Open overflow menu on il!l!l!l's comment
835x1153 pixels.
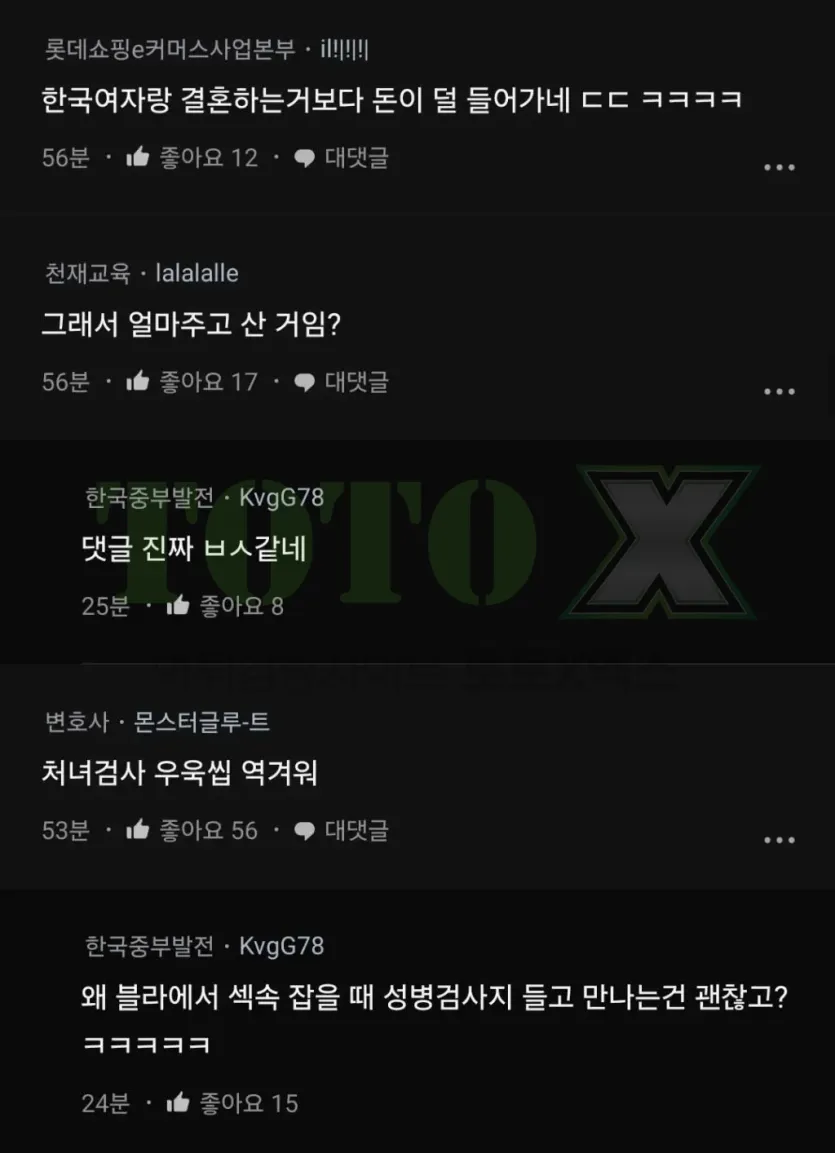point(779,167)
